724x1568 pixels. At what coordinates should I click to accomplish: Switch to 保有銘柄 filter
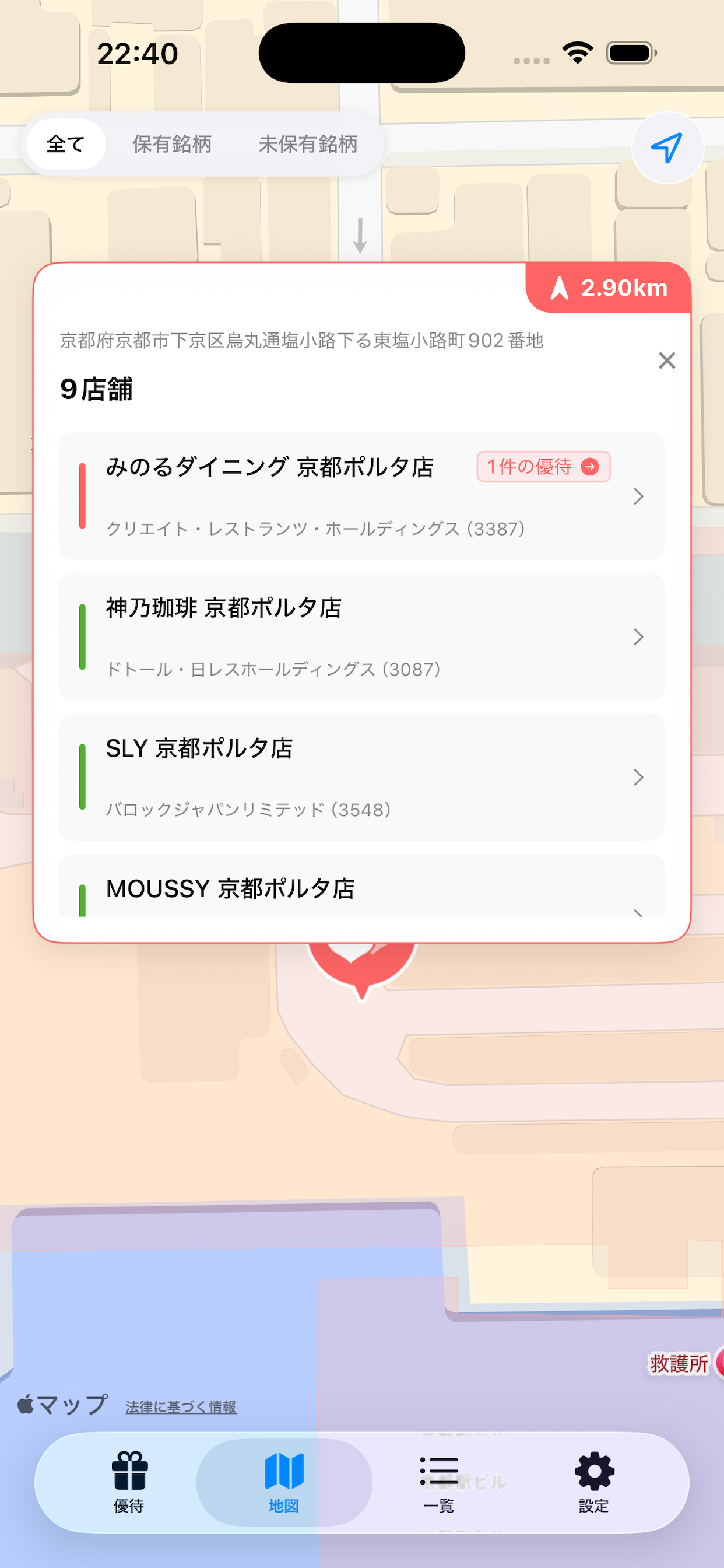coord(171,143)
